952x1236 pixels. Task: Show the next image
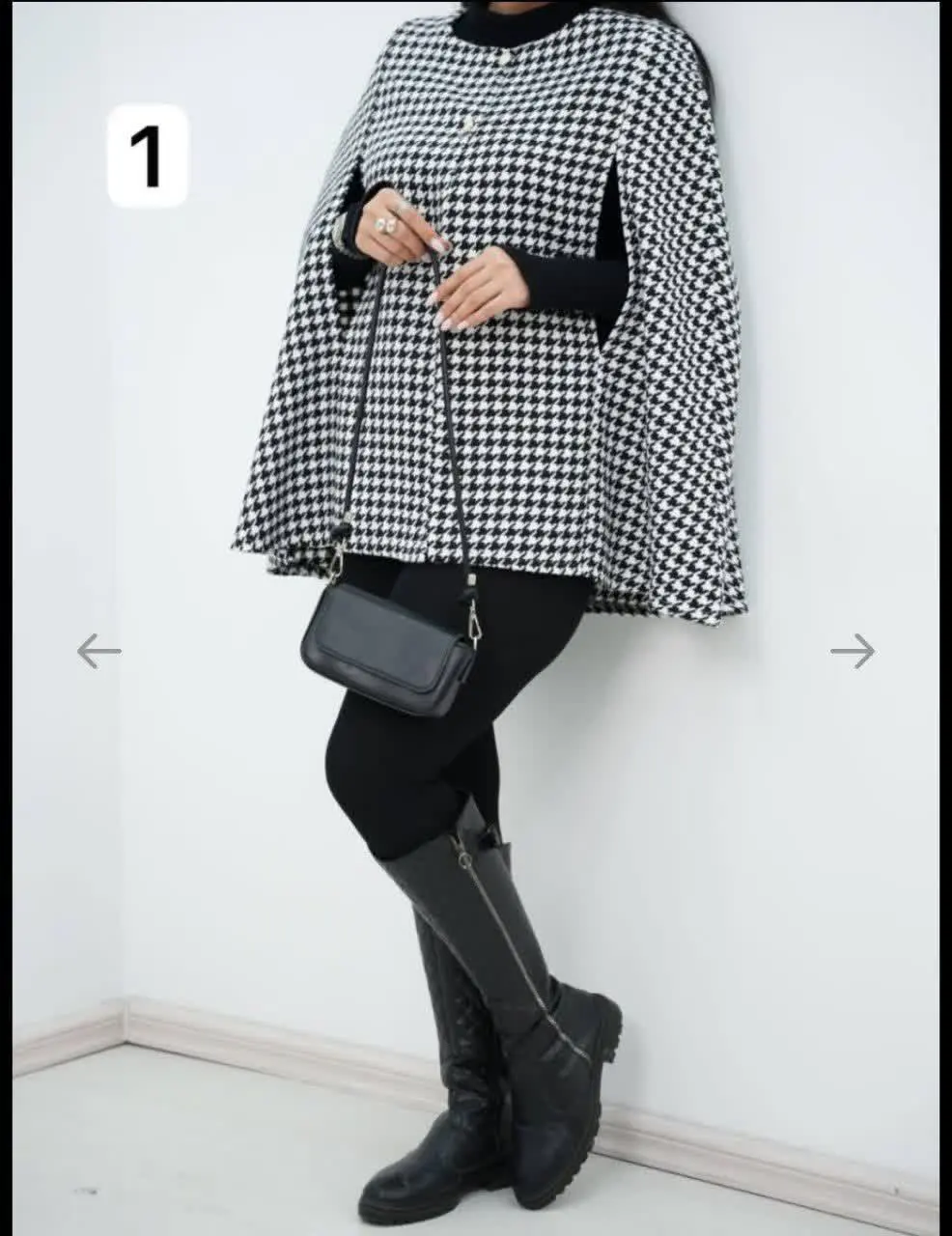853,651
